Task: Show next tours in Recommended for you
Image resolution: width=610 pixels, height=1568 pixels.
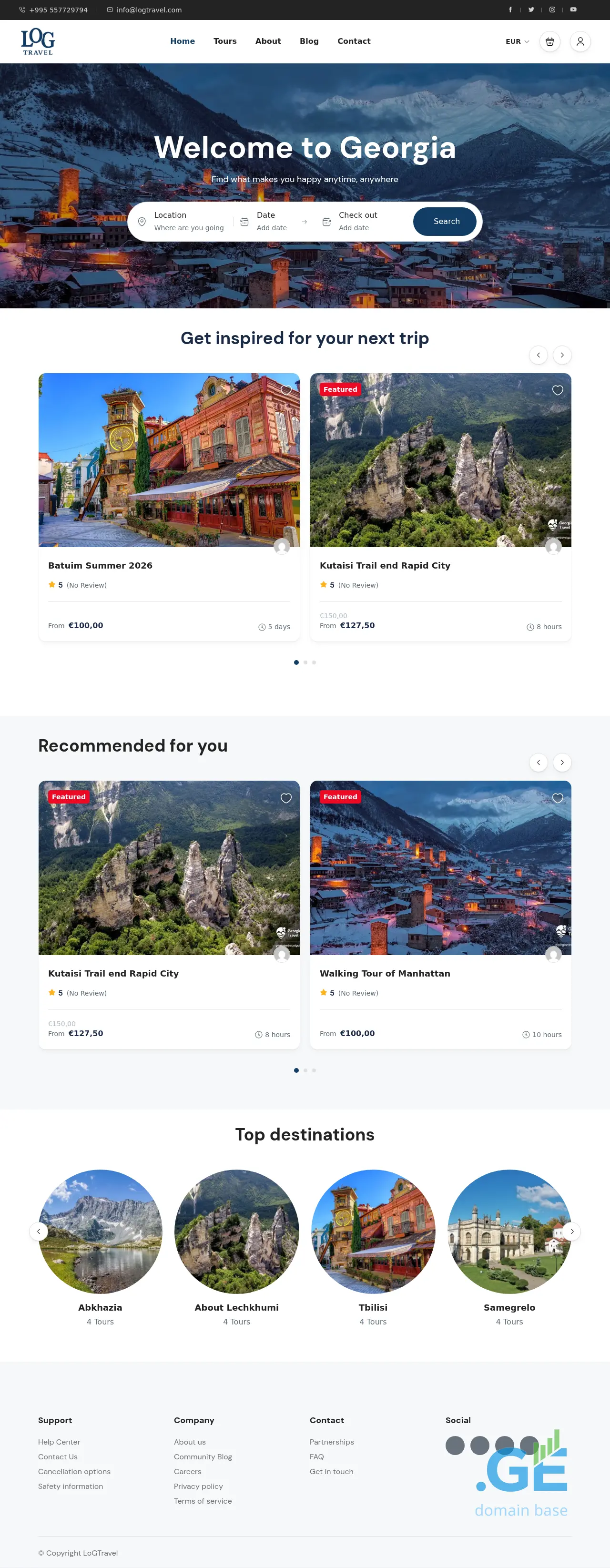Action: (x=561, y=762)
